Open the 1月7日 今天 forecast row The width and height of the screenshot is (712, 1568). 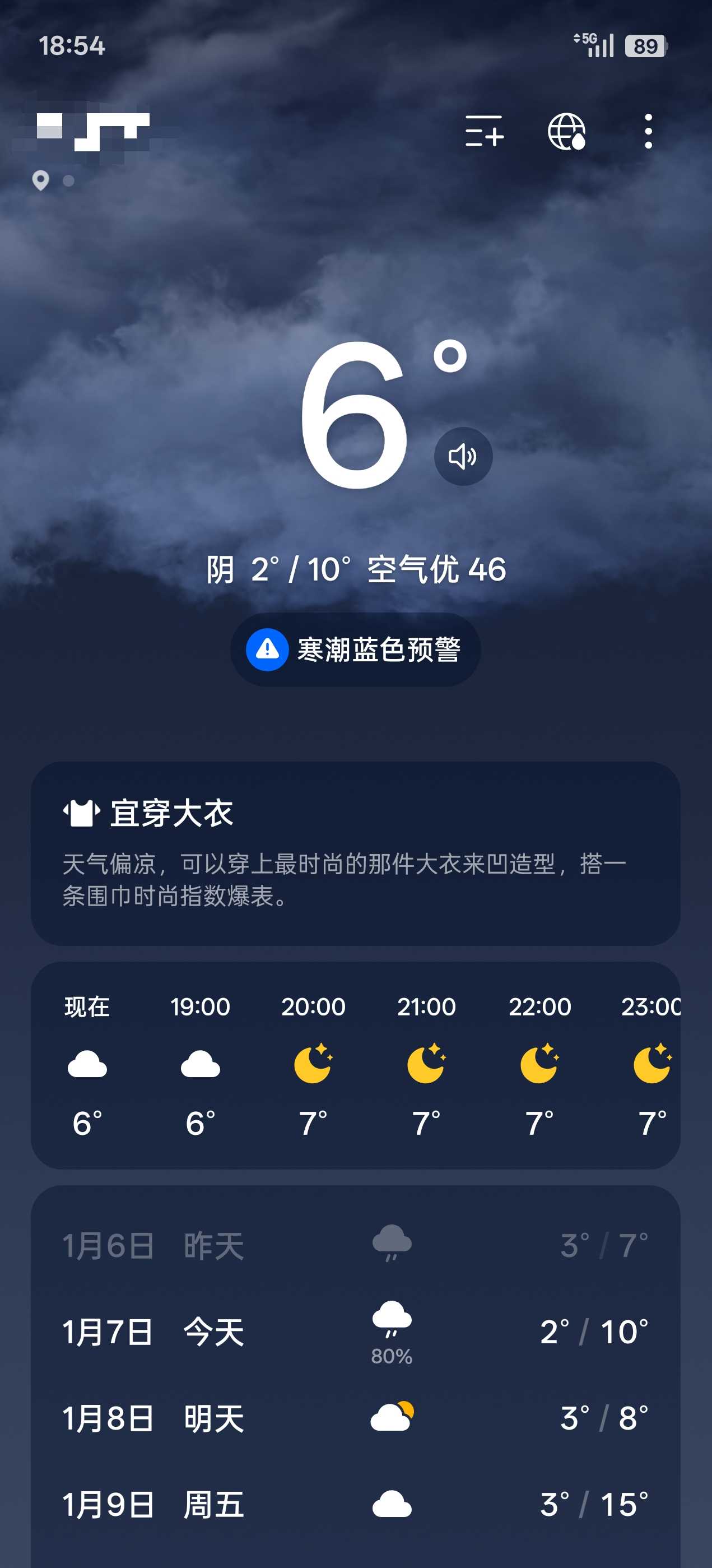[355, 1332]
